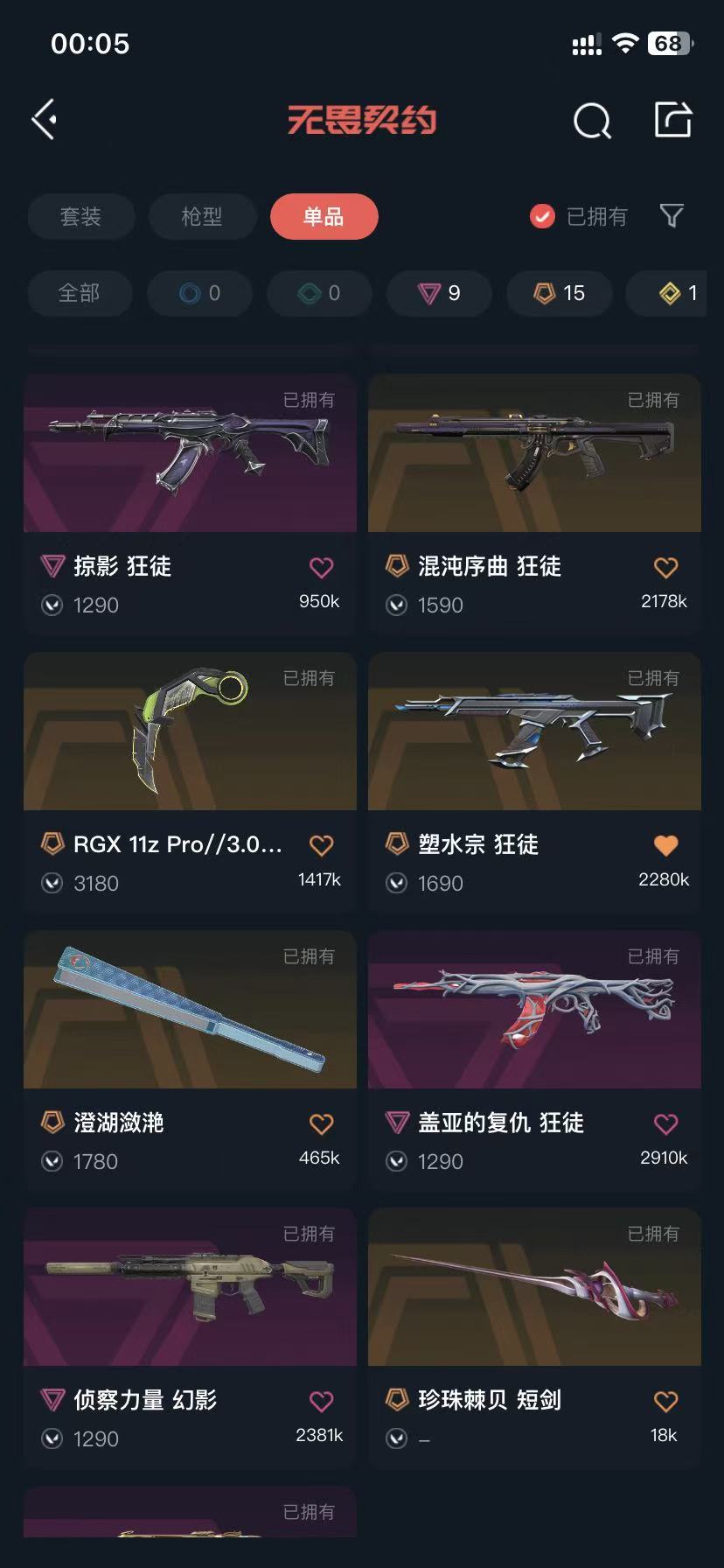This screenshot has width=724, height=1568.
Task: Tap the back arrow to return
Action: click(44, 119)
